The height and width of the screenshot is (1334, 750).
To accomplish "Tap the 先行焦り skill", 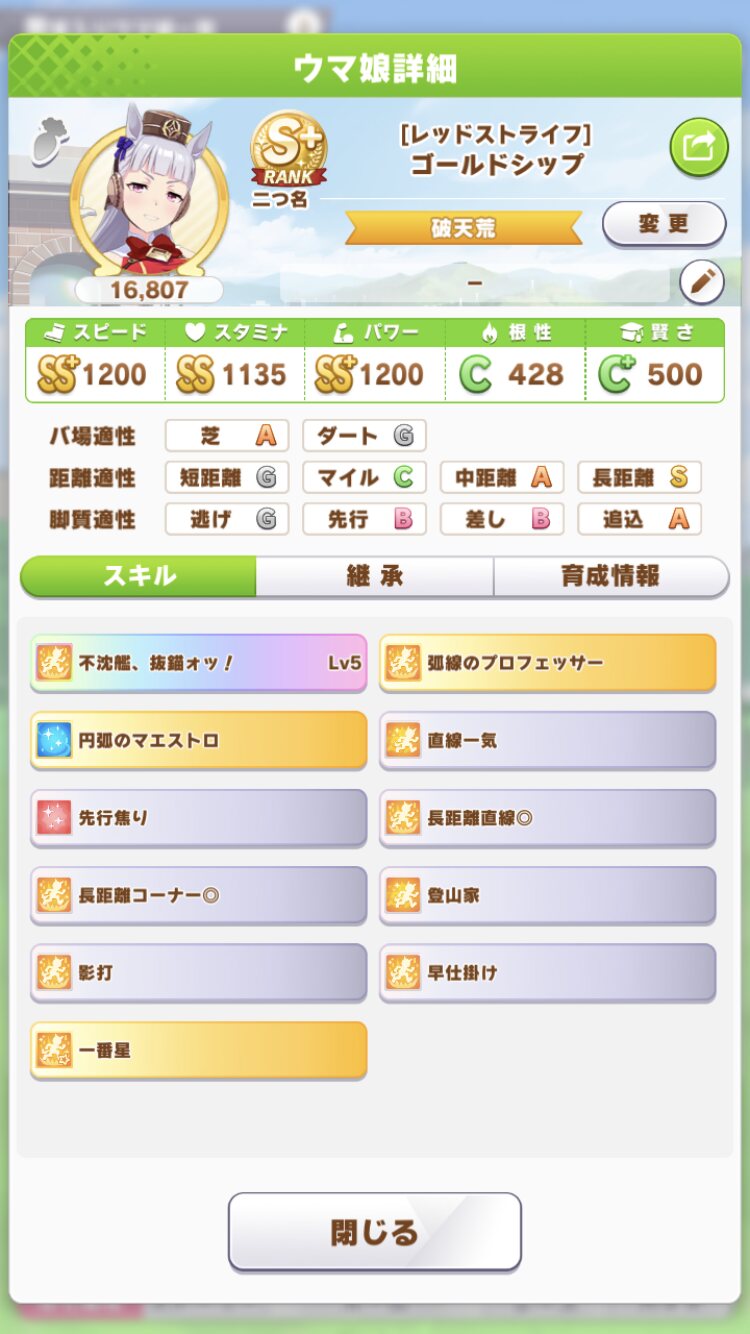I will [198, 817].
